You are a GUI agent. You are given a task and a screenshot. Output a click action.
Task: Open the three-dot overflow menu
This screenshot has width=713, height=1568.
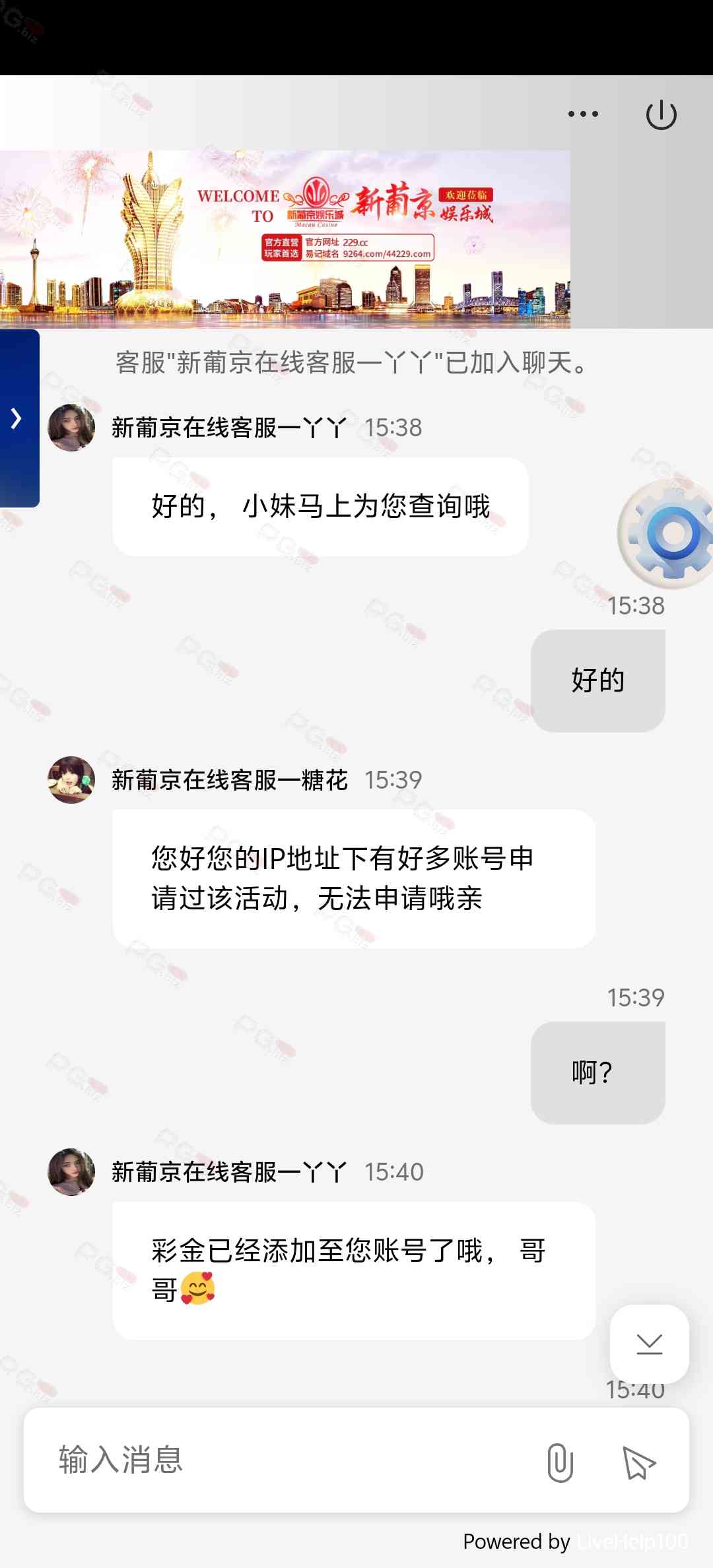(583, 114)
